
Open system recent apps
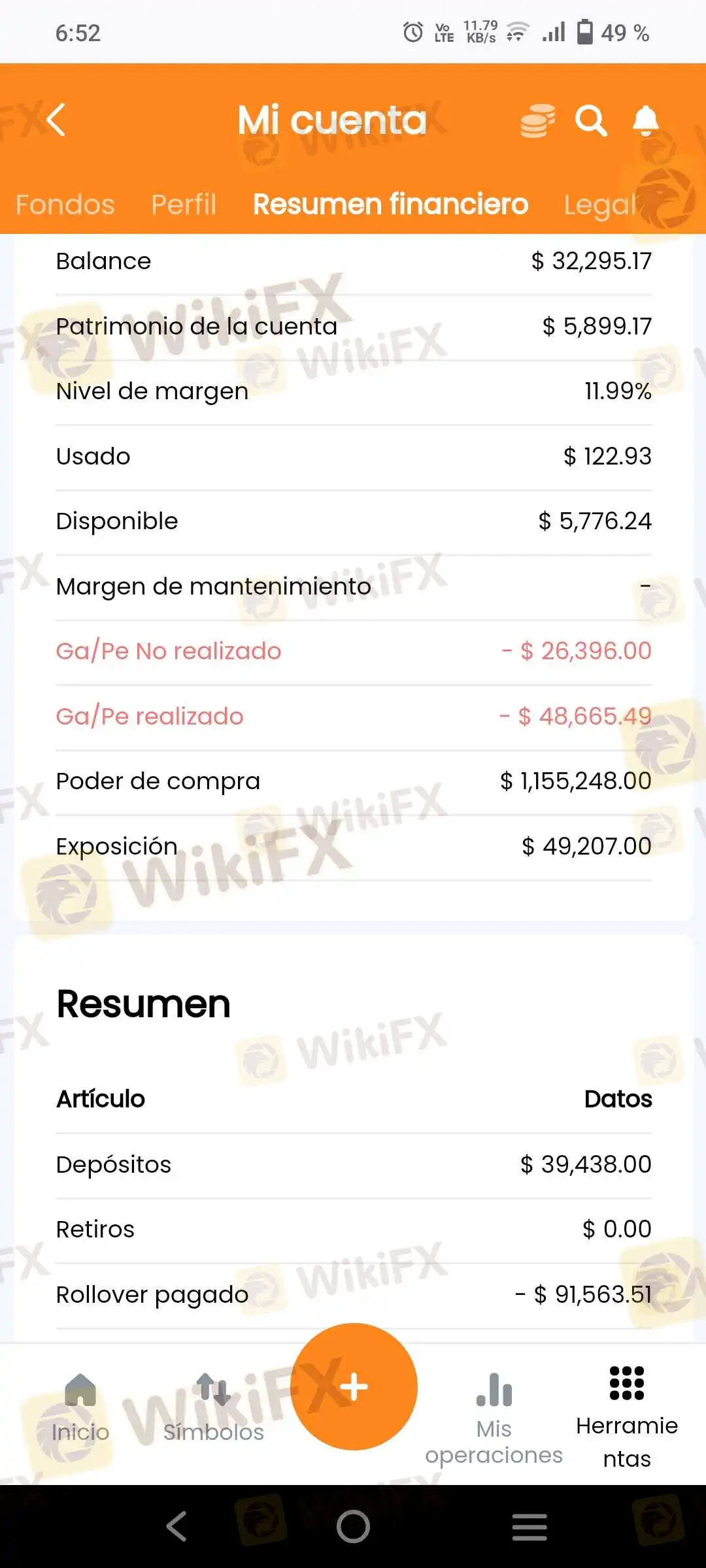tap(529, 1527)
